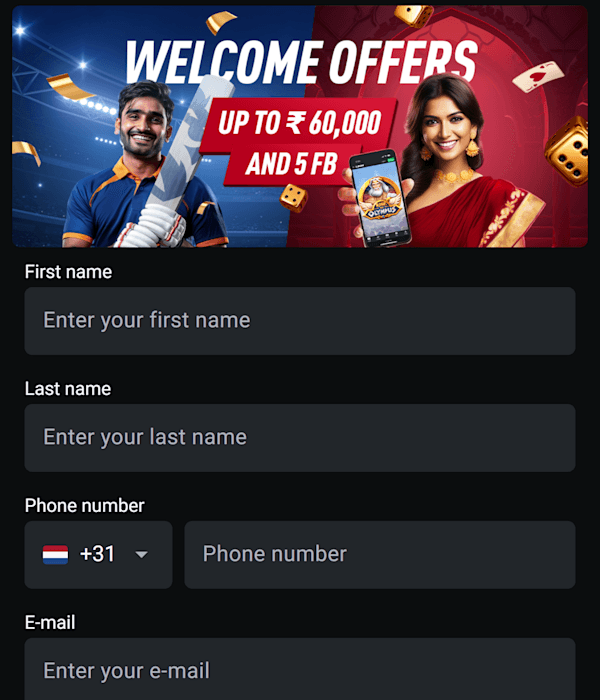The height and width of the screenshot is (700, 600).
Task: Open the Welcome Offers banner
Action: (x=299, y=125)
